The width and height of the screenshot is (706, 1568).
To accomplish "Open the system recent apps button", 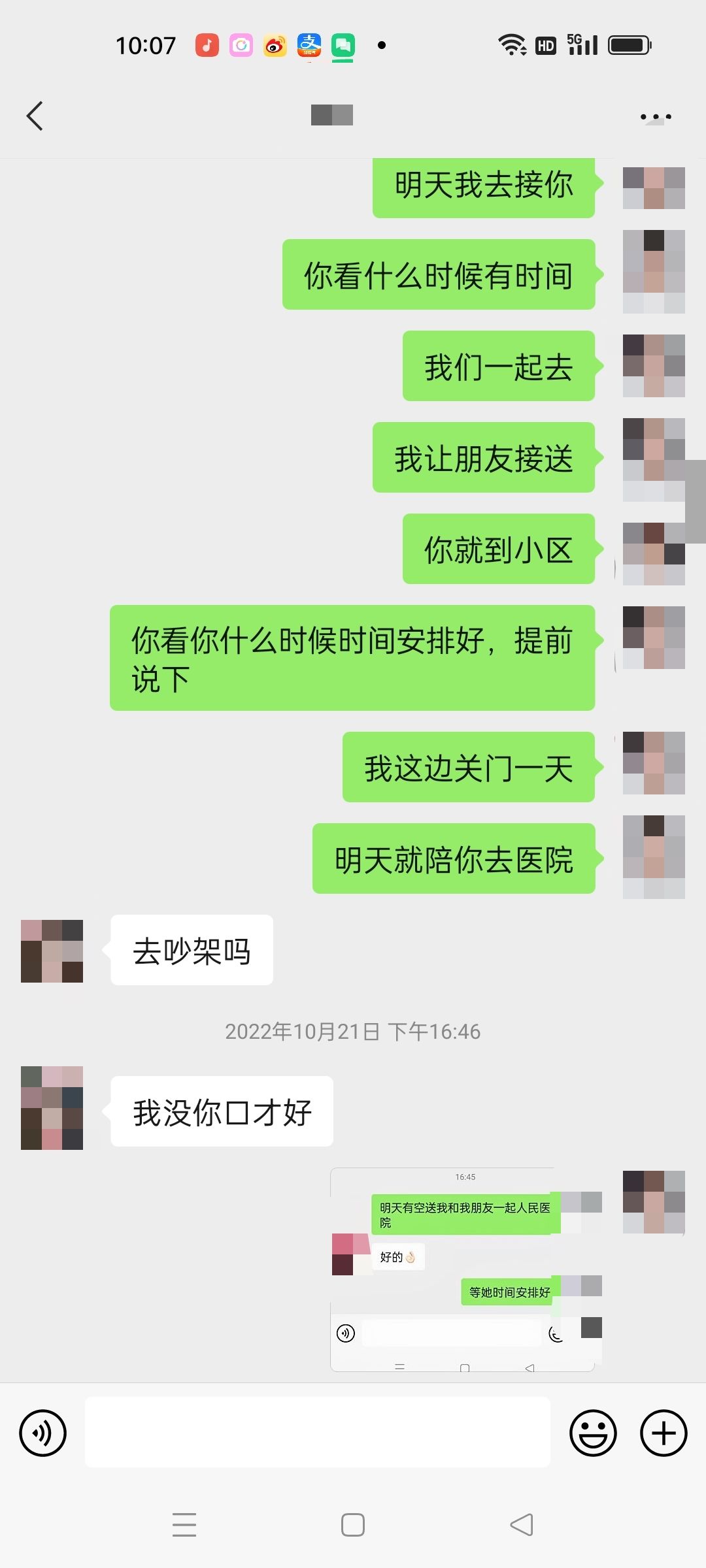I will click(x=184, y=1525).
